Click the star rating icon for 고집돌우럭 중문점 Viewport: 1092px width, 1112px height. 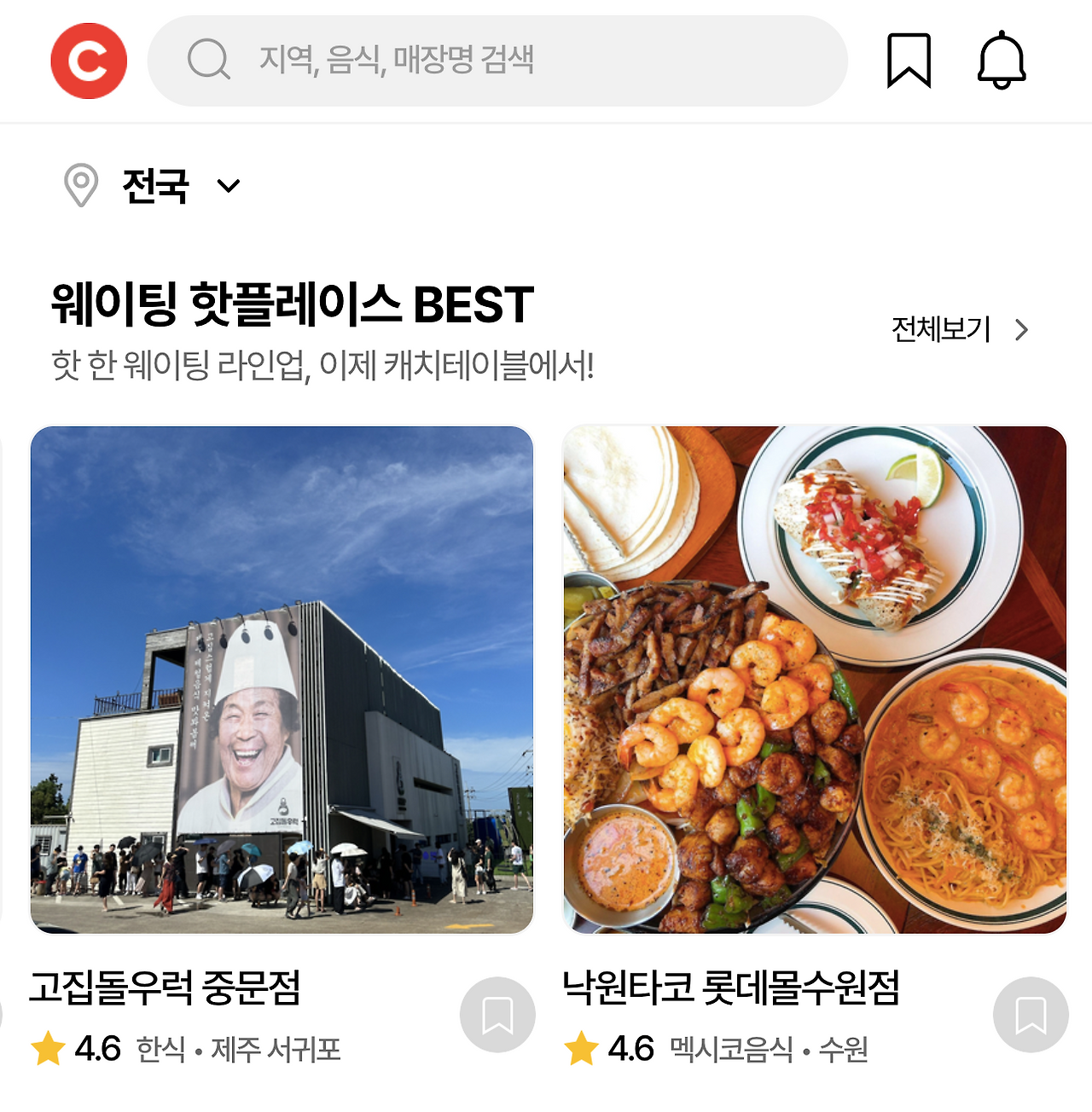[45, 1048]
